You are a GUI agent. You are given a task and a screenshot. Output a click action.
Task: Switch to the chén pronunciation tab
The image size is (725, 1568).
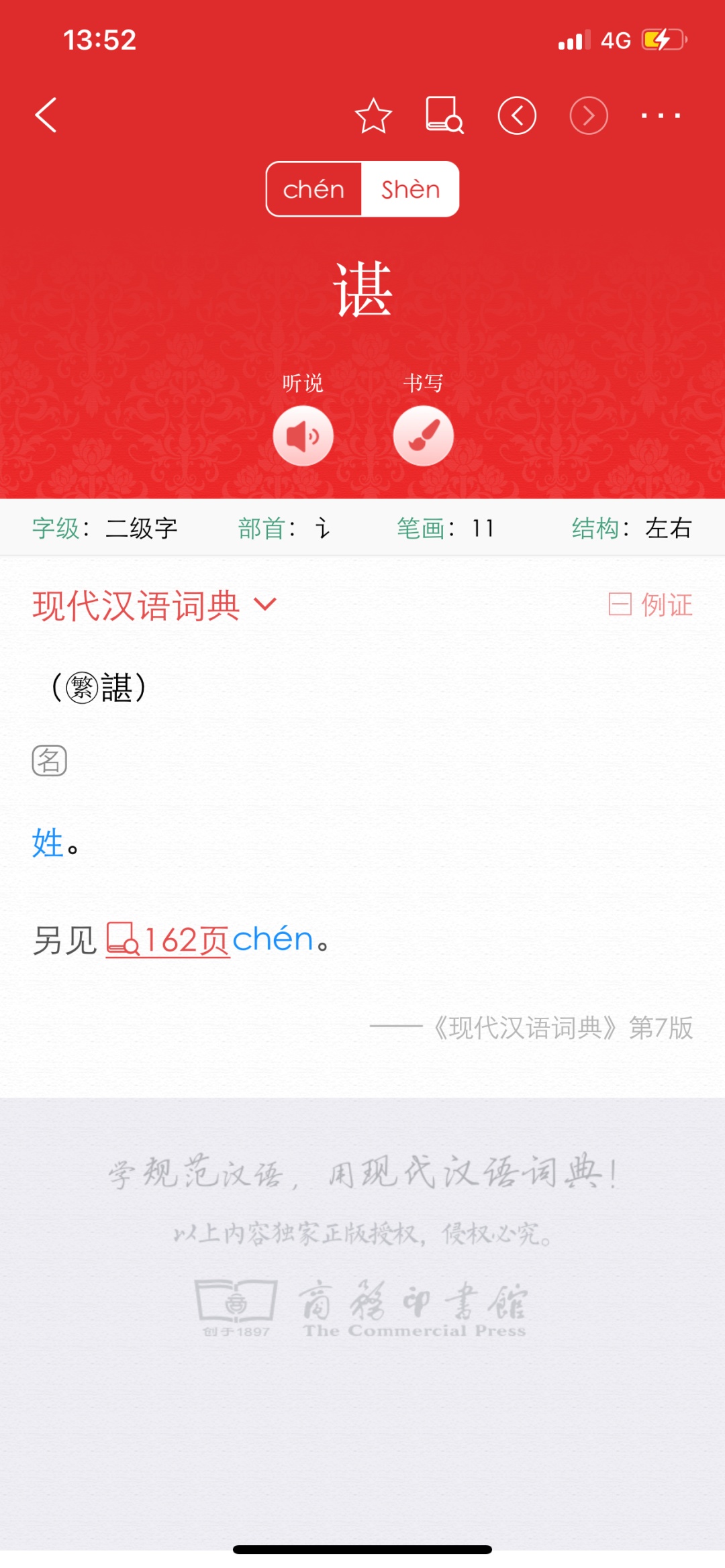coord(314,190)
